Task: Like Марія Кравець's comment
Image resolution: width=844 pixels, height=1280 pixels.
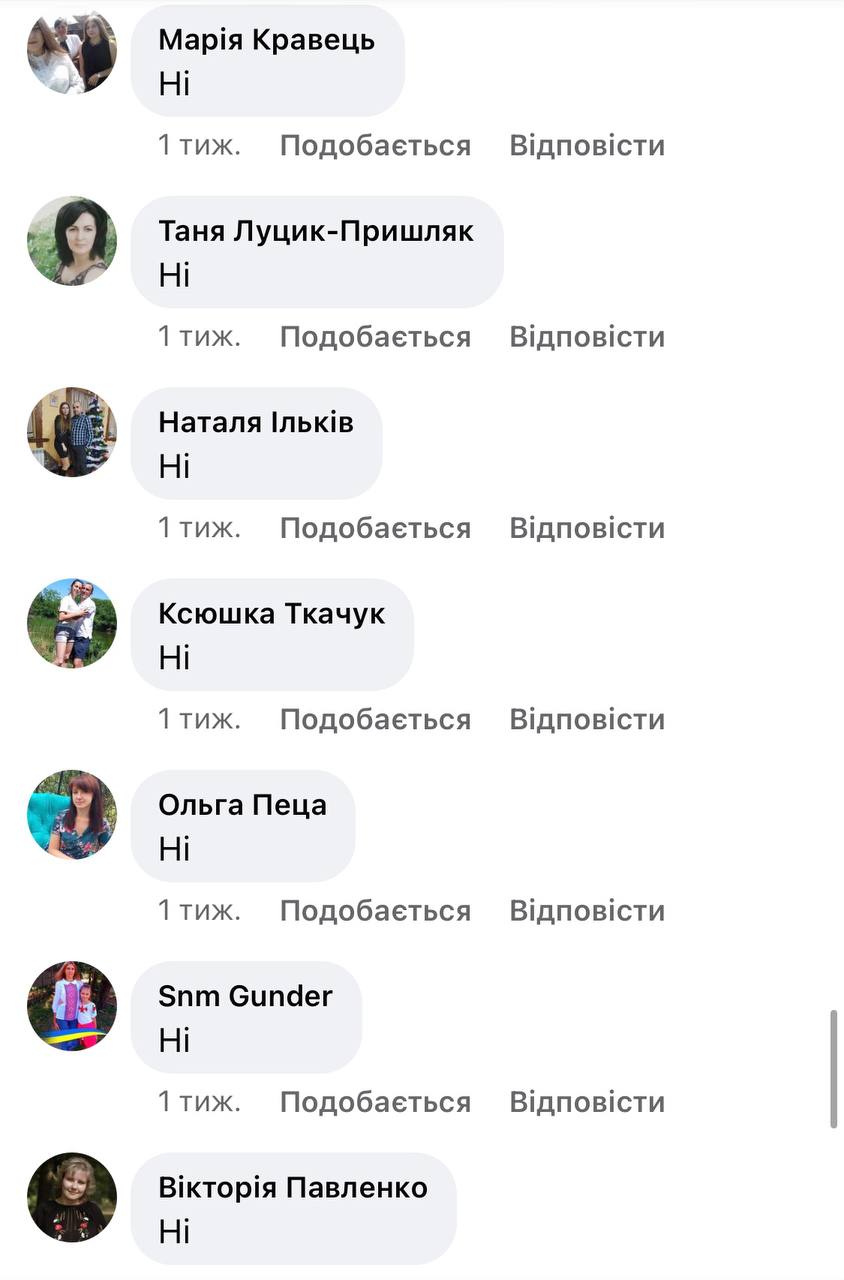Action: coord(375,146)
